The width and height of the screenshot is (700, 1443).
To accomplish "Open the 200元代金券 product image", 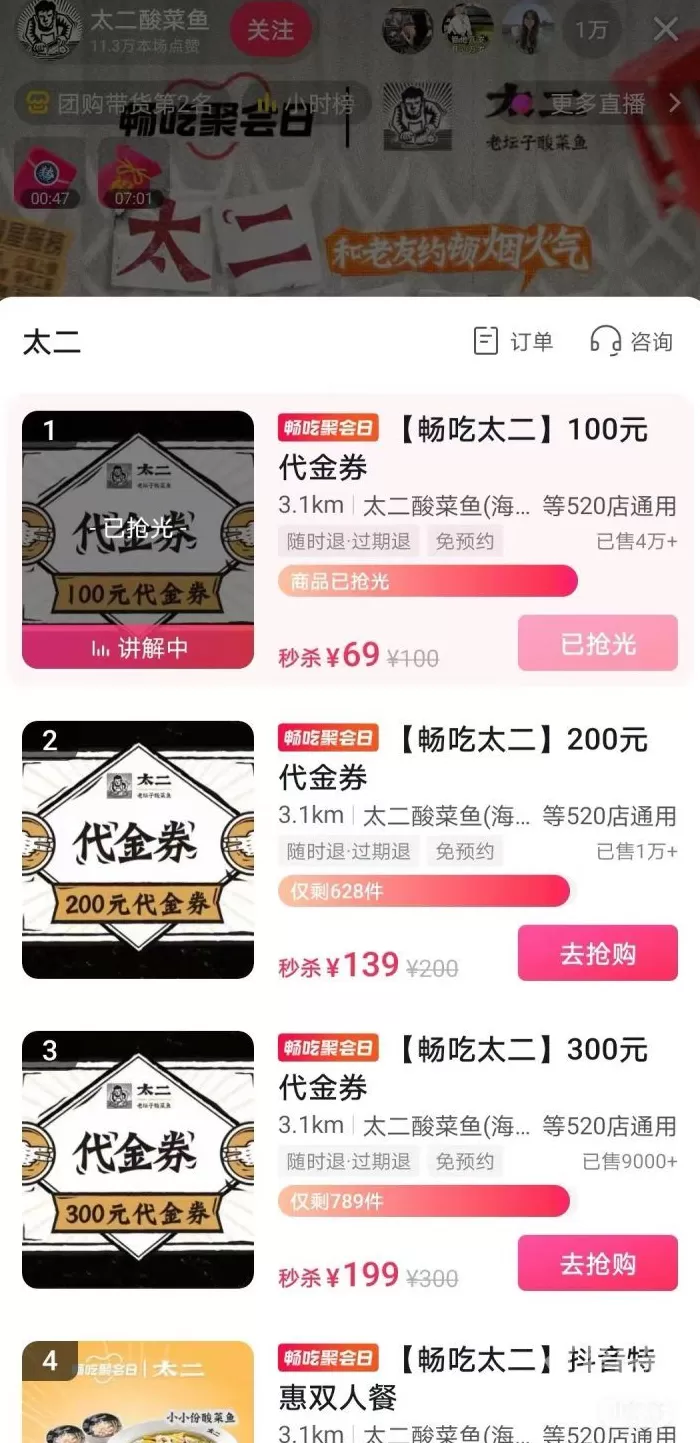I will [138, 849].
